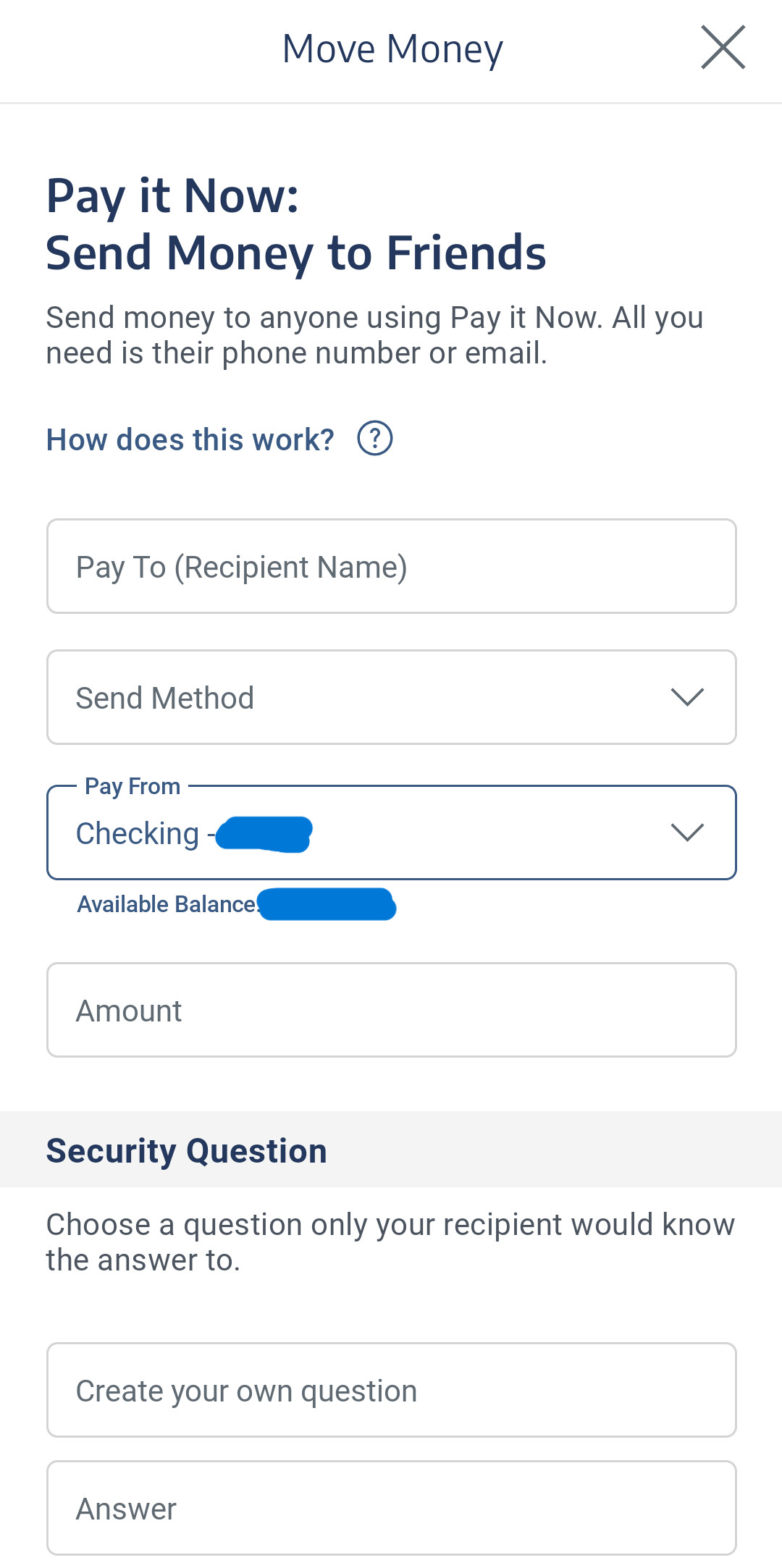This screenshot has height=1568, width=782.
Task: Focus the Amount field
Action: pyautogui.click(x=391, y=1011)
